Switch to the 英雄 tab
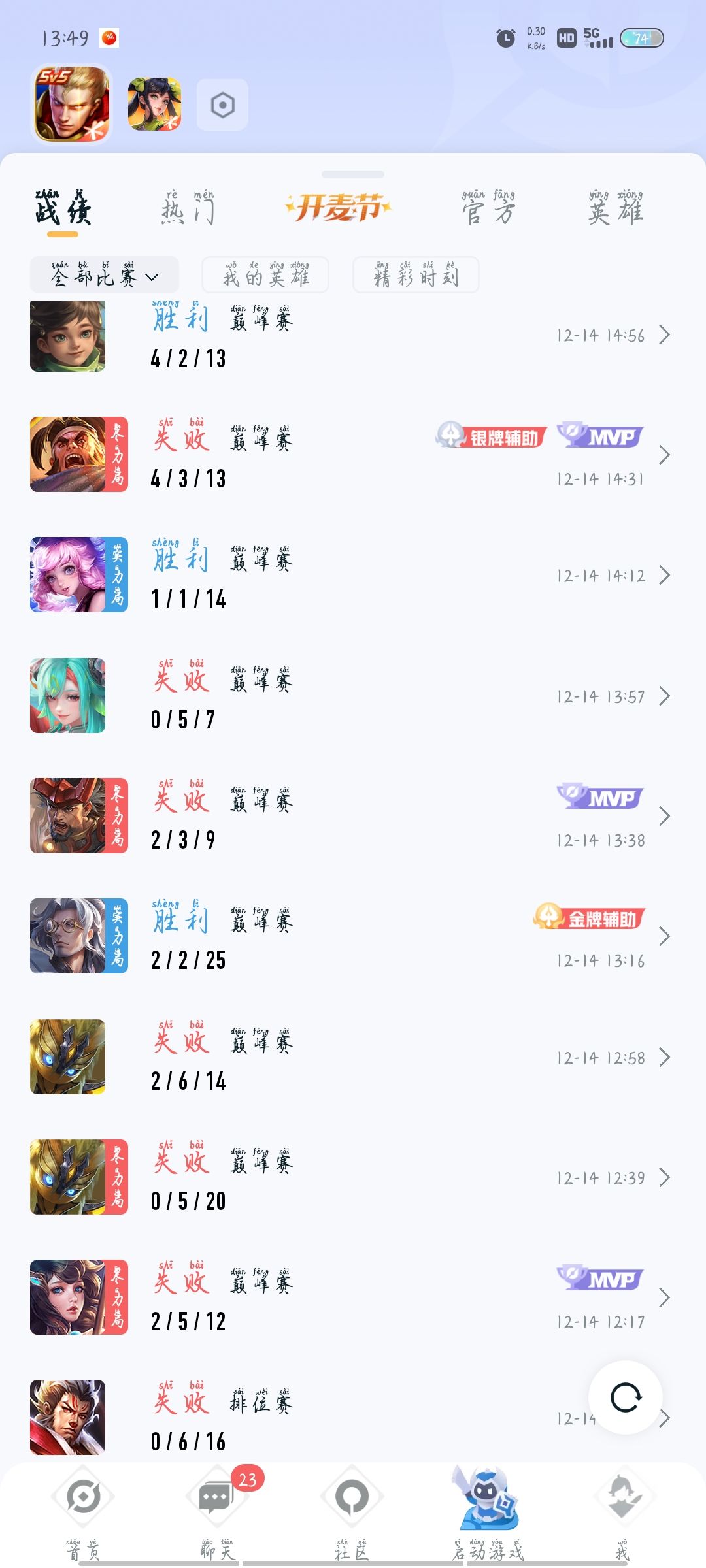This screenshot has height=1568, width=706. 617,209
